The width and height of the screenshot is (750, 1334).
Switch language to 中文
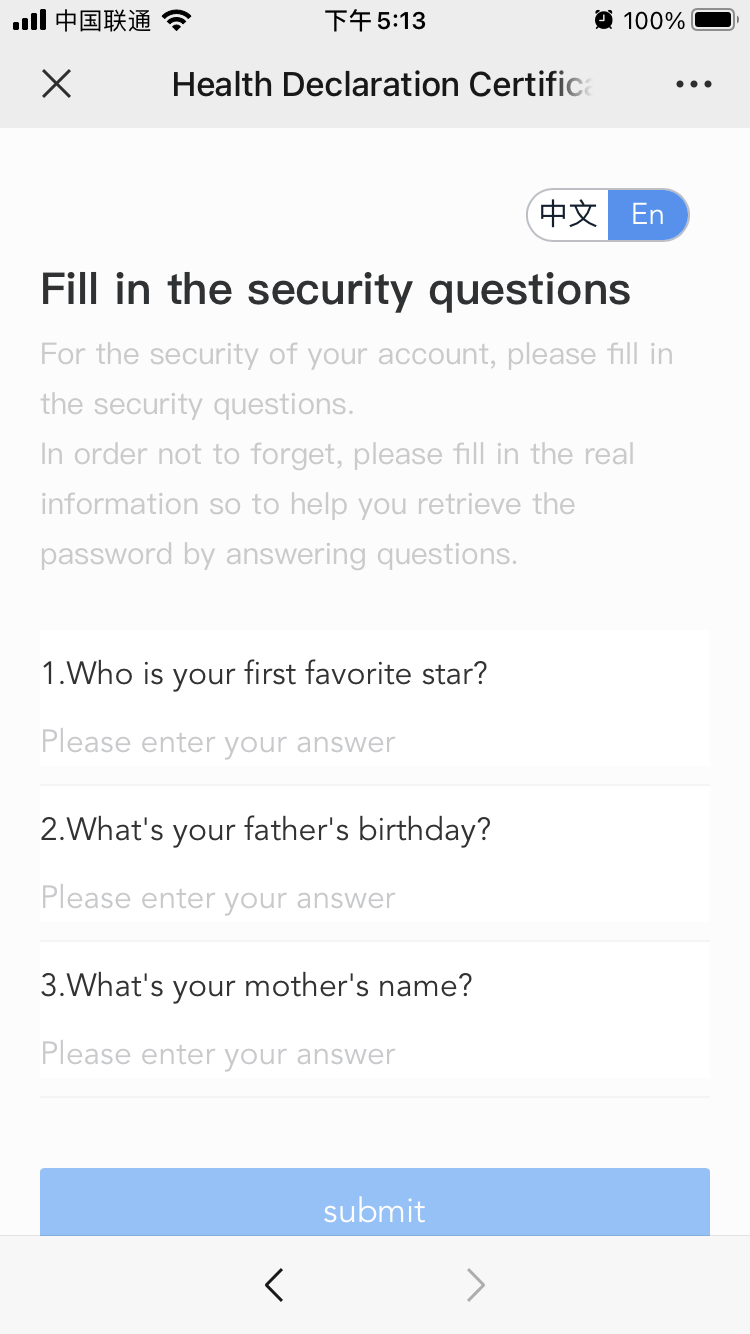click(568, 214)
